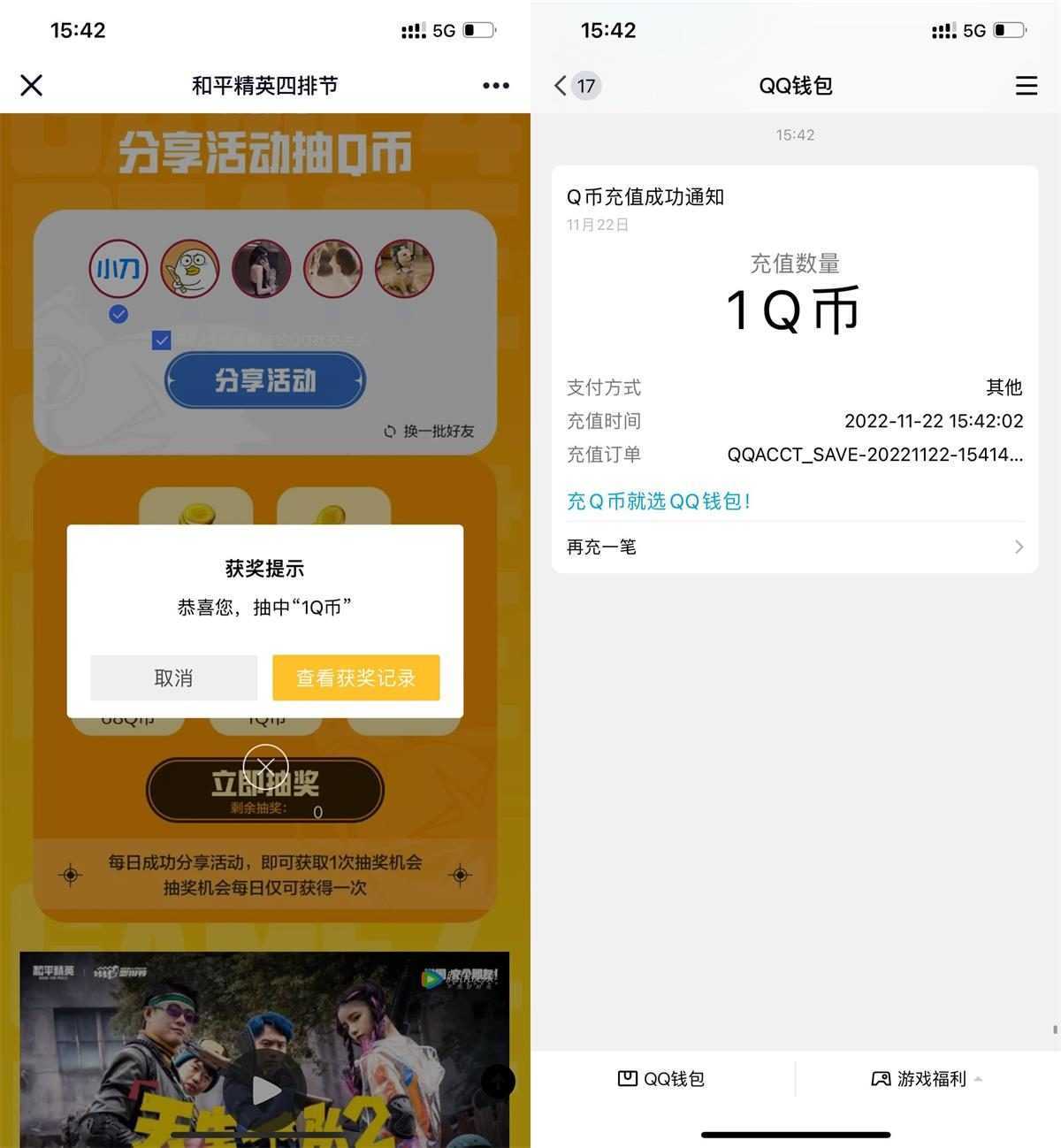
Task: Tap 取消 in the prize dialog
Action: 173,678
